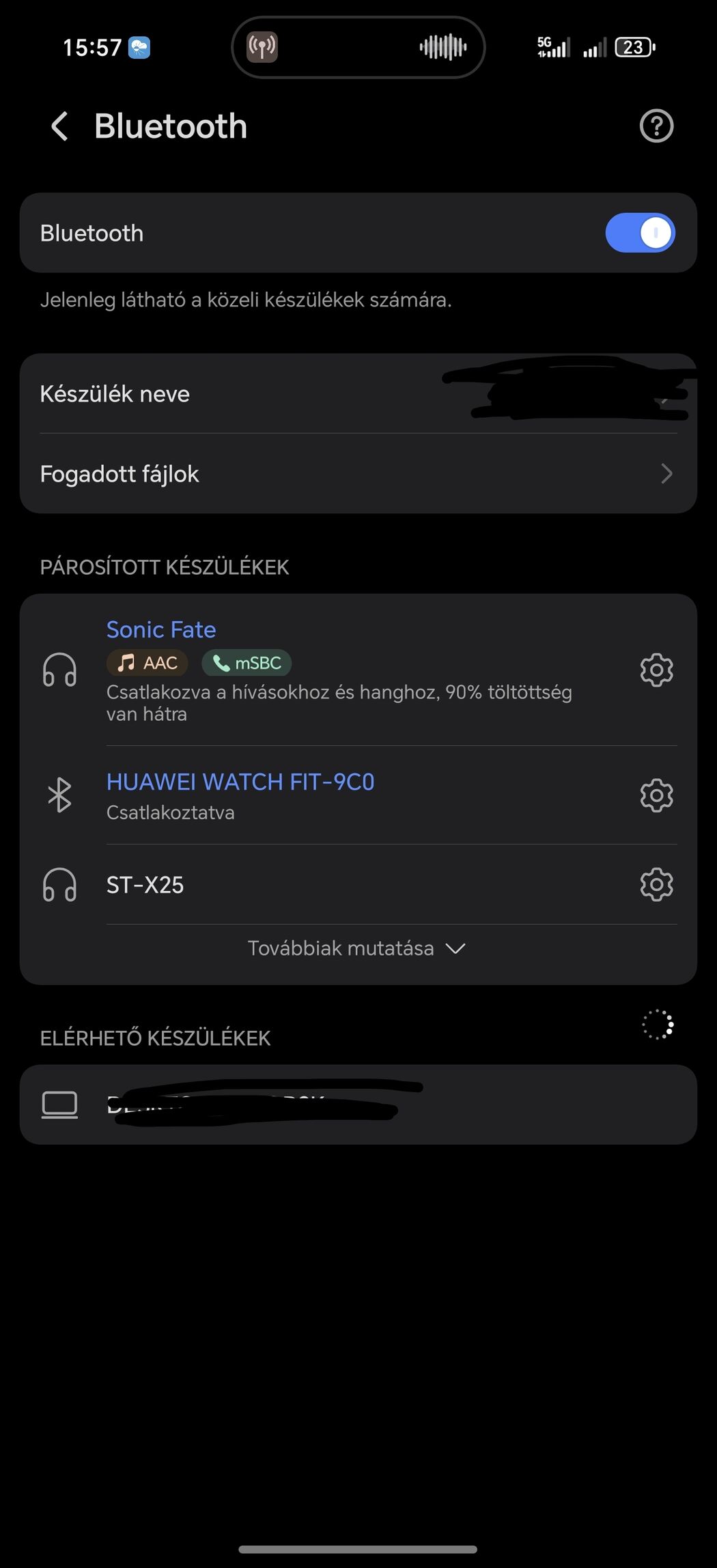Go back from Bluetooth settings
This screenshot has width=717, height=1568.
(60, 126)
